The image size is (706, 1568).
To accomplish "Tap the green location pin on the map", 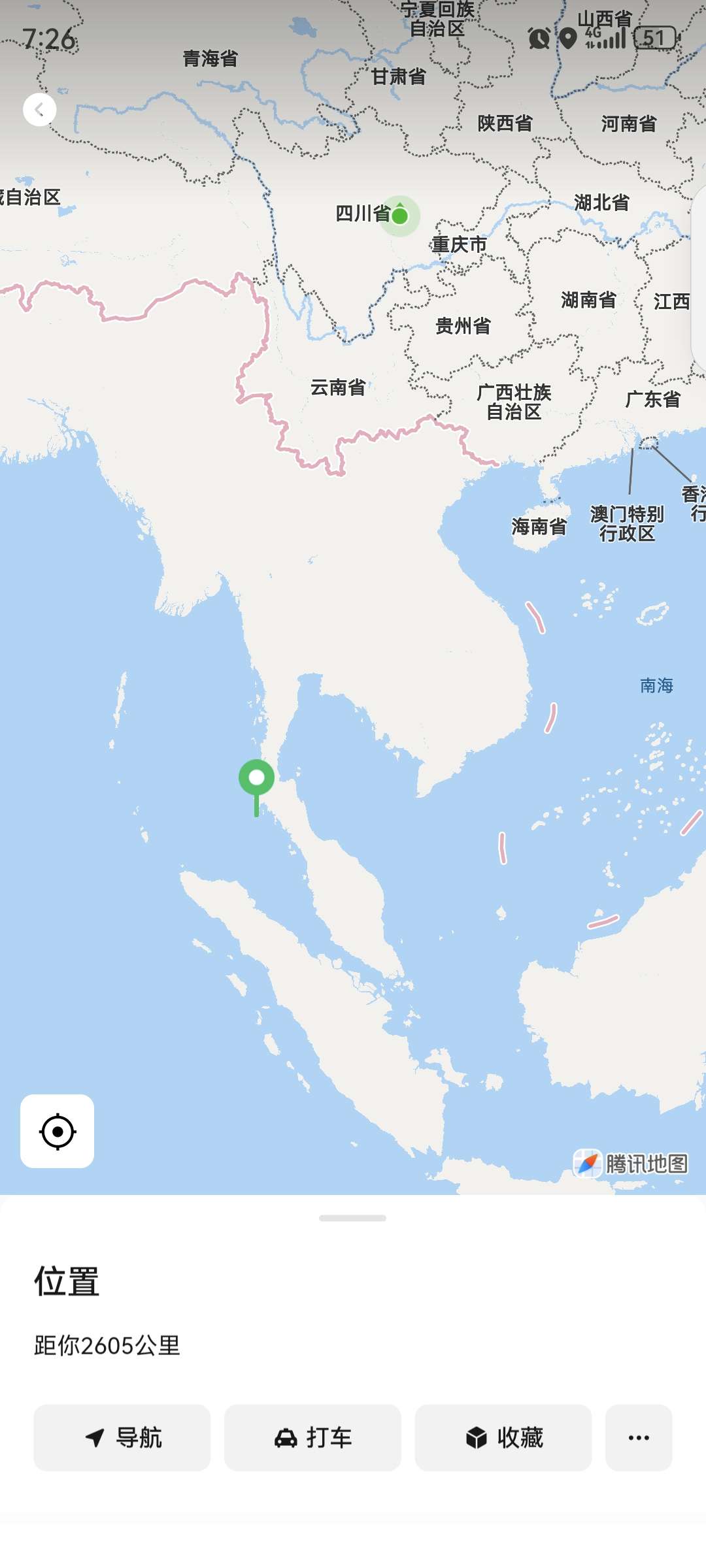I will 256,780.
